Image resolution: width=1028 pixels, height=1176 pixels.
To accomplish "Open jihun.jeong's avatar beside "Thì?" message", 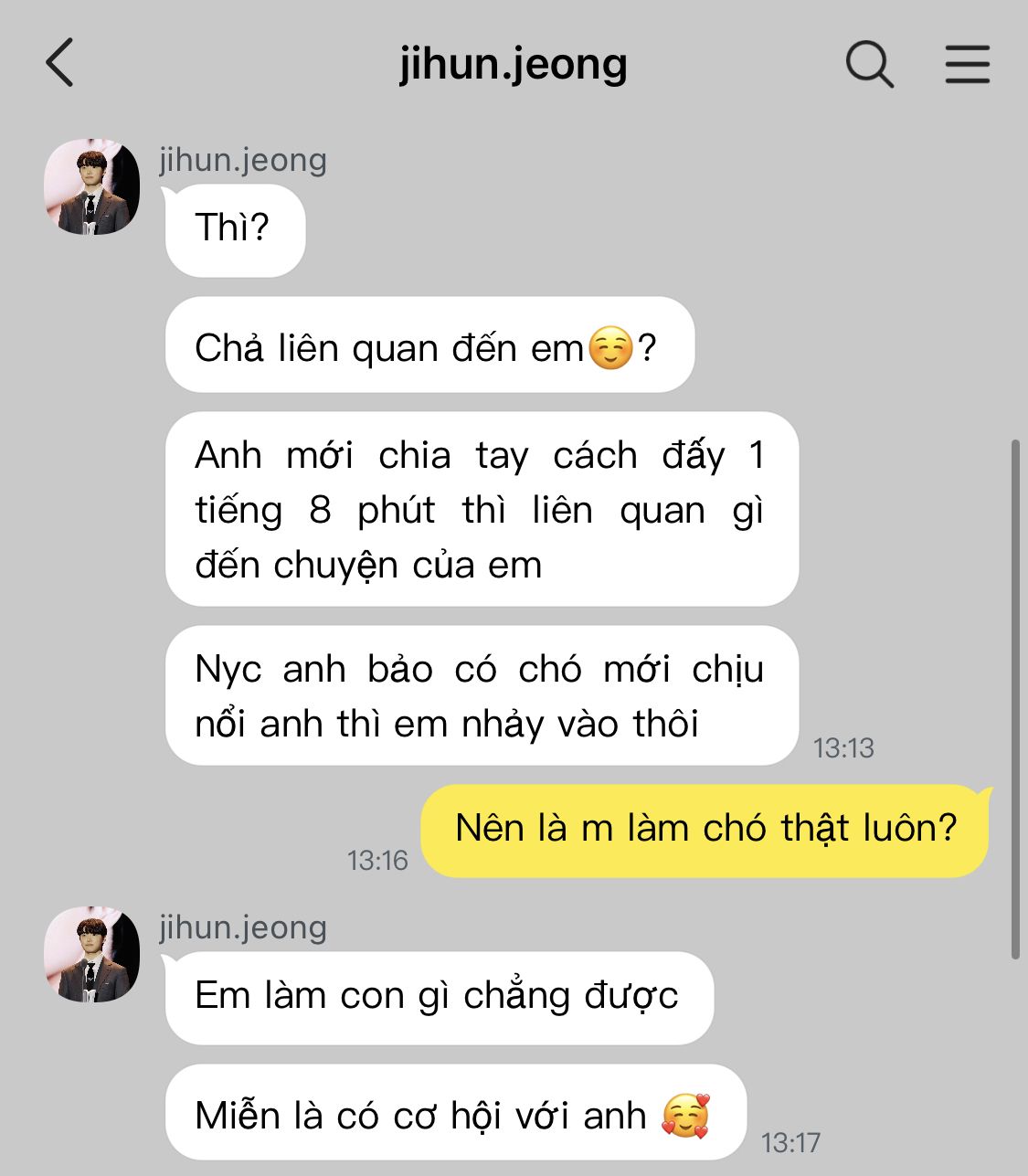I will (x=92, y=187).
